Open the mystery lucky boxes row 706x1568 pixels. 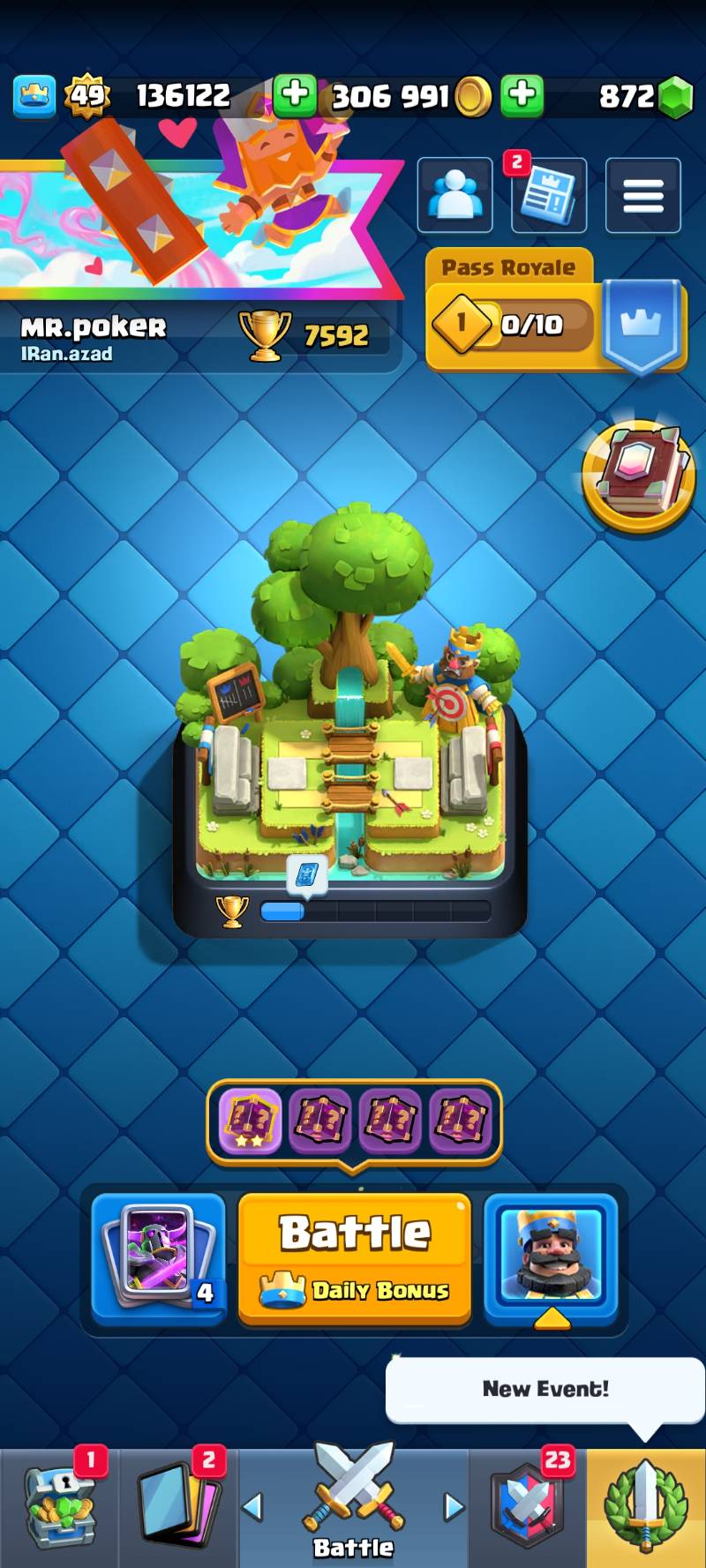[354, 1121]
